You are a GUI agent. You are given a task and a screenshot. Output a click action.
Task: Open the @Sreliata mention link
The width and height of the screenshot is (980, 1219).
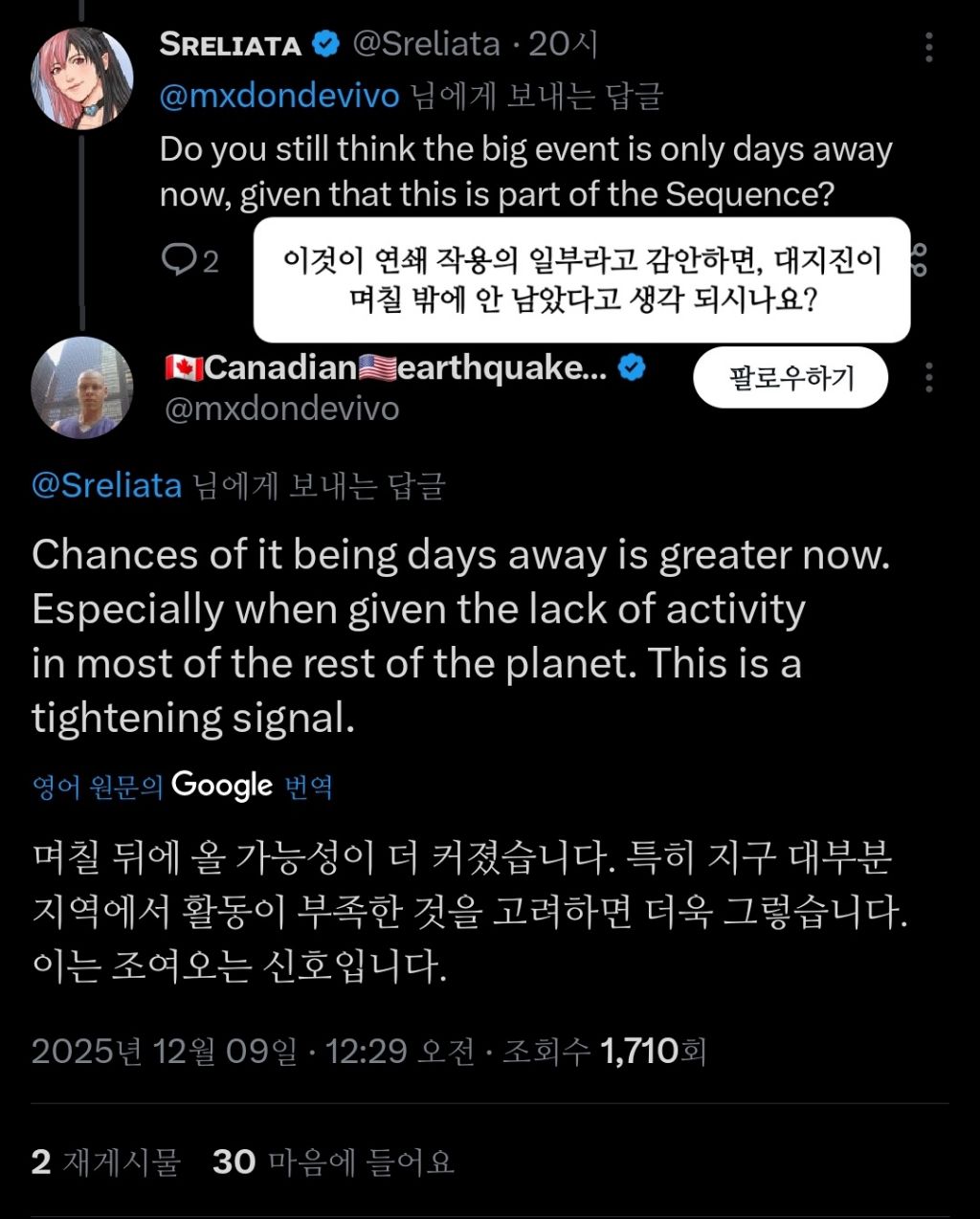pos(106,486)
